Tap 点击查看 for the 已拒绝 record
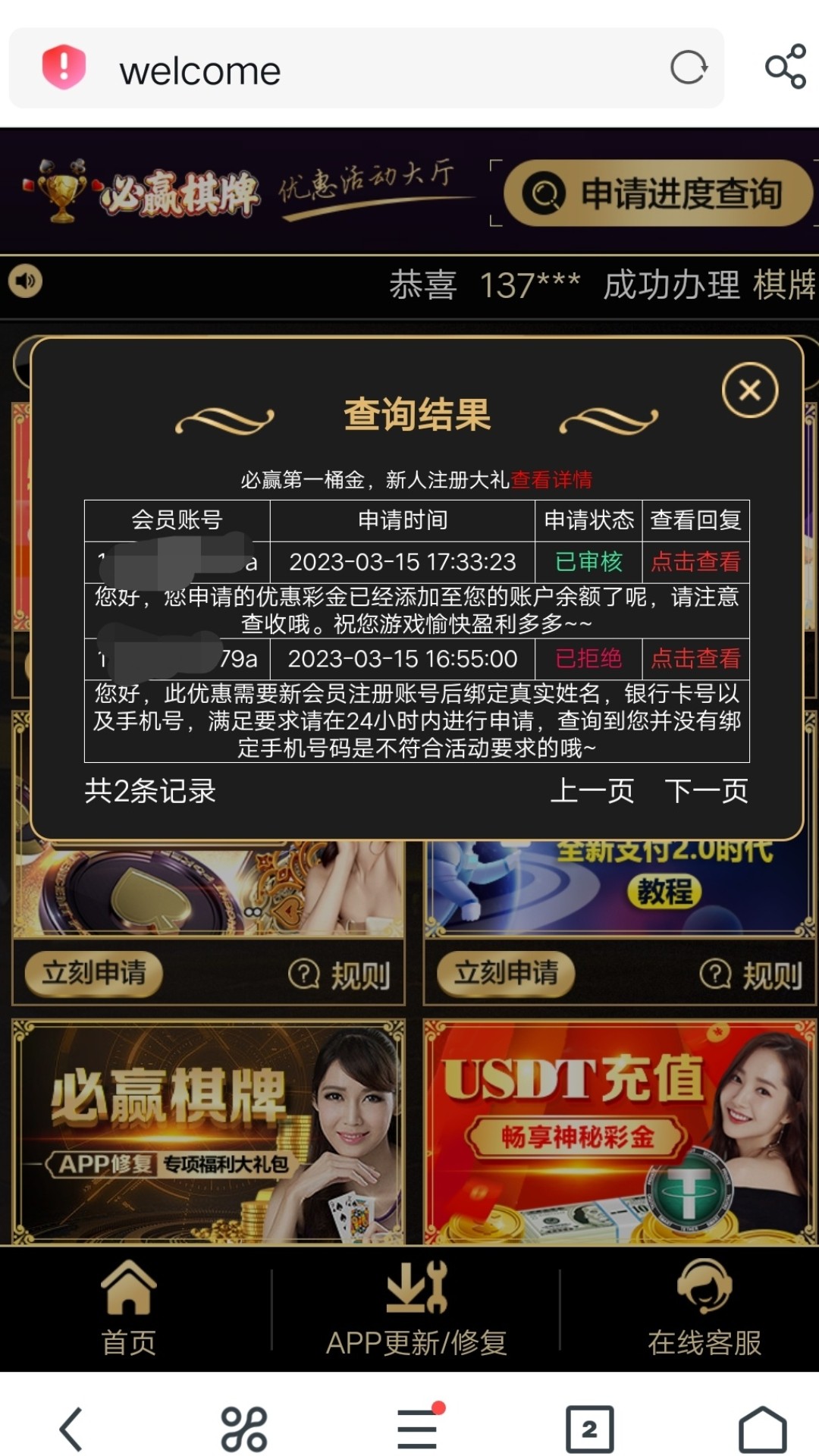This screenshot has height=1456, width=819. pyautogui.click(x=695, y=658)
